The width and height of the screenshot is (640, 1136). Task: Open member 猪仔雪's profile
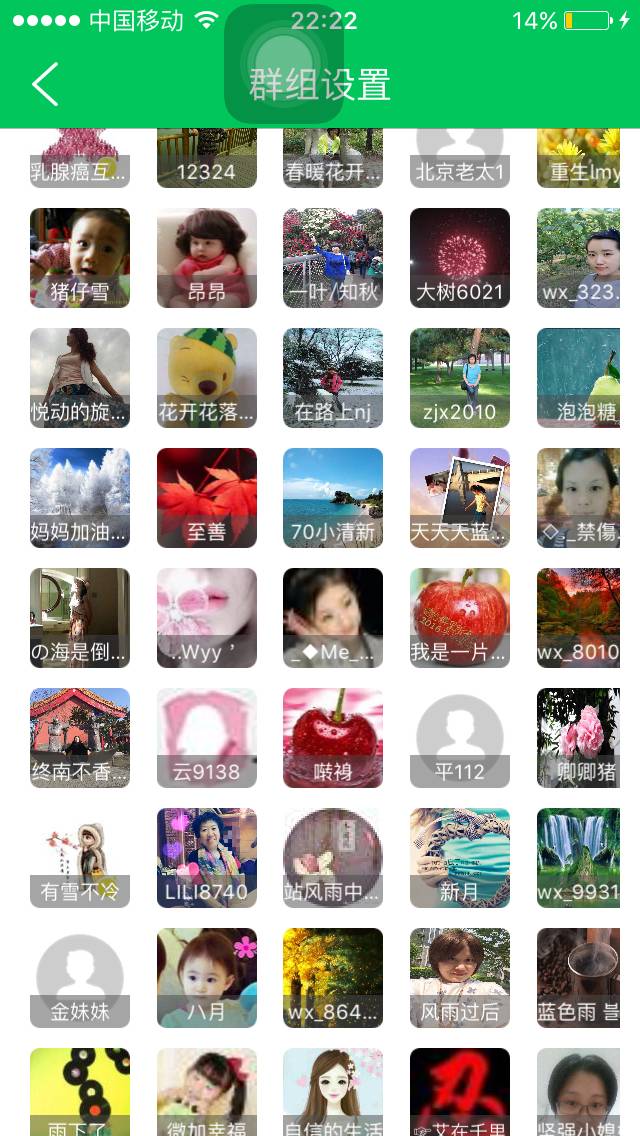tap(80, 257)
